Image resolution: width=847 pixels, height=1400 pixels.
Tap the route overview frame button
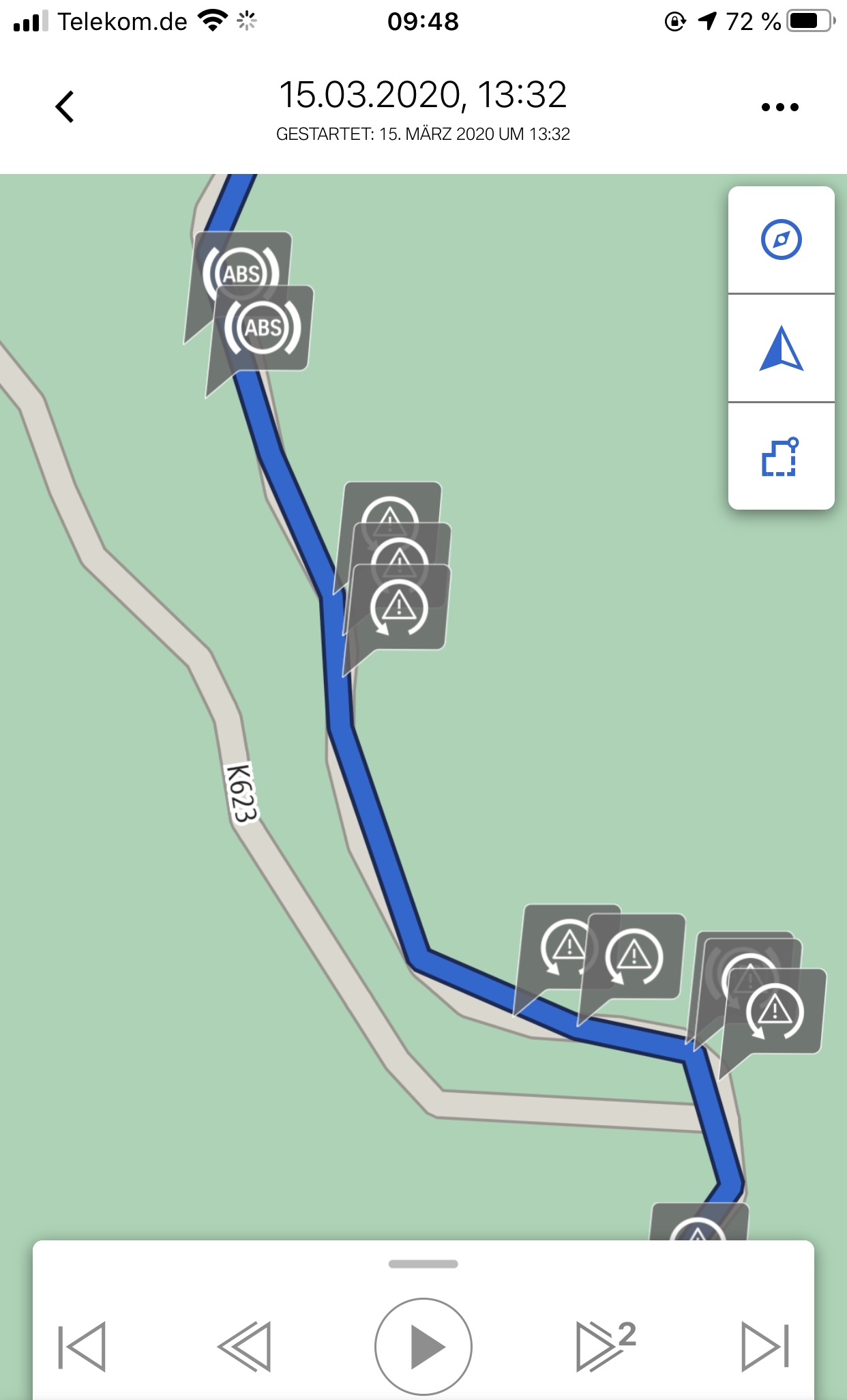coord(781,456)
